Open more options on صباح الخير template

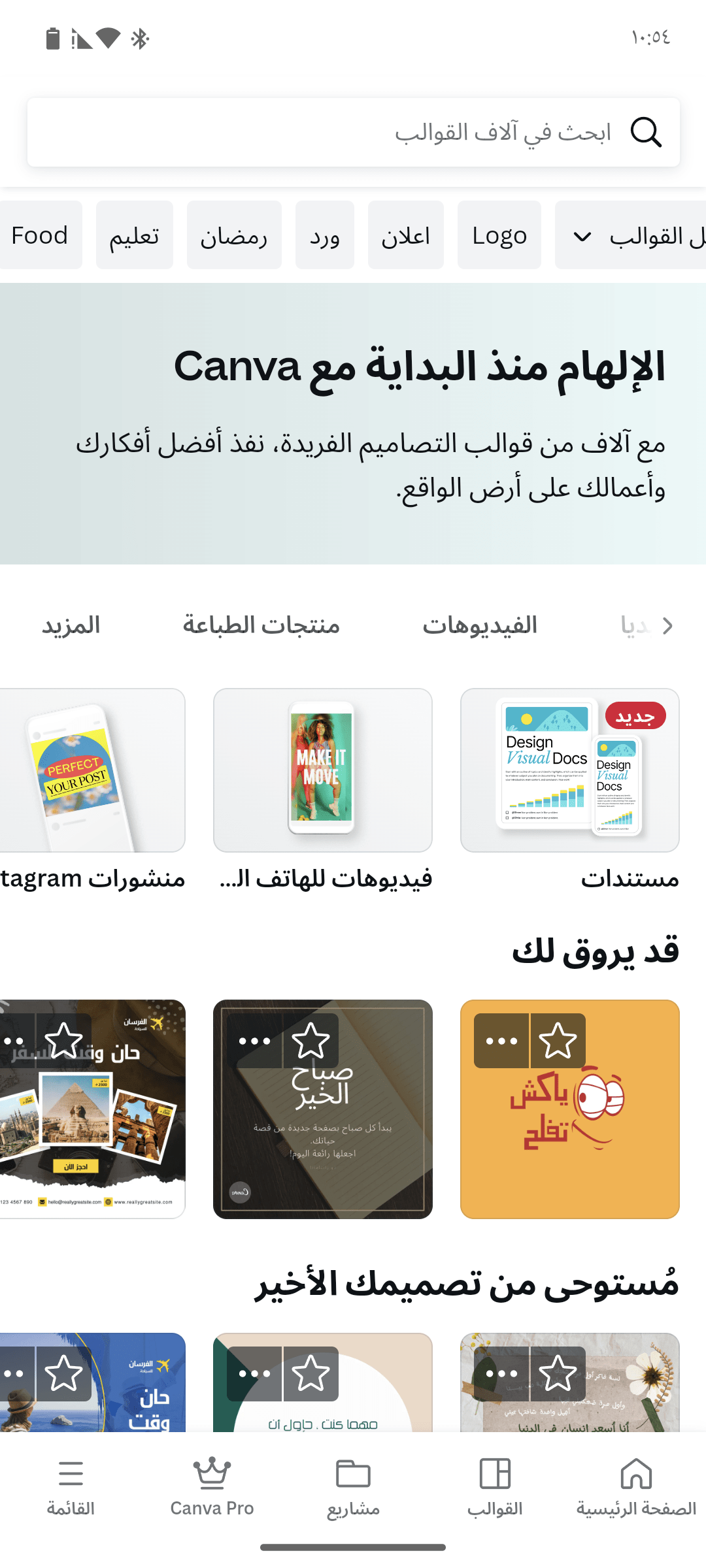pyautogui.click(x=255, y=1041)
